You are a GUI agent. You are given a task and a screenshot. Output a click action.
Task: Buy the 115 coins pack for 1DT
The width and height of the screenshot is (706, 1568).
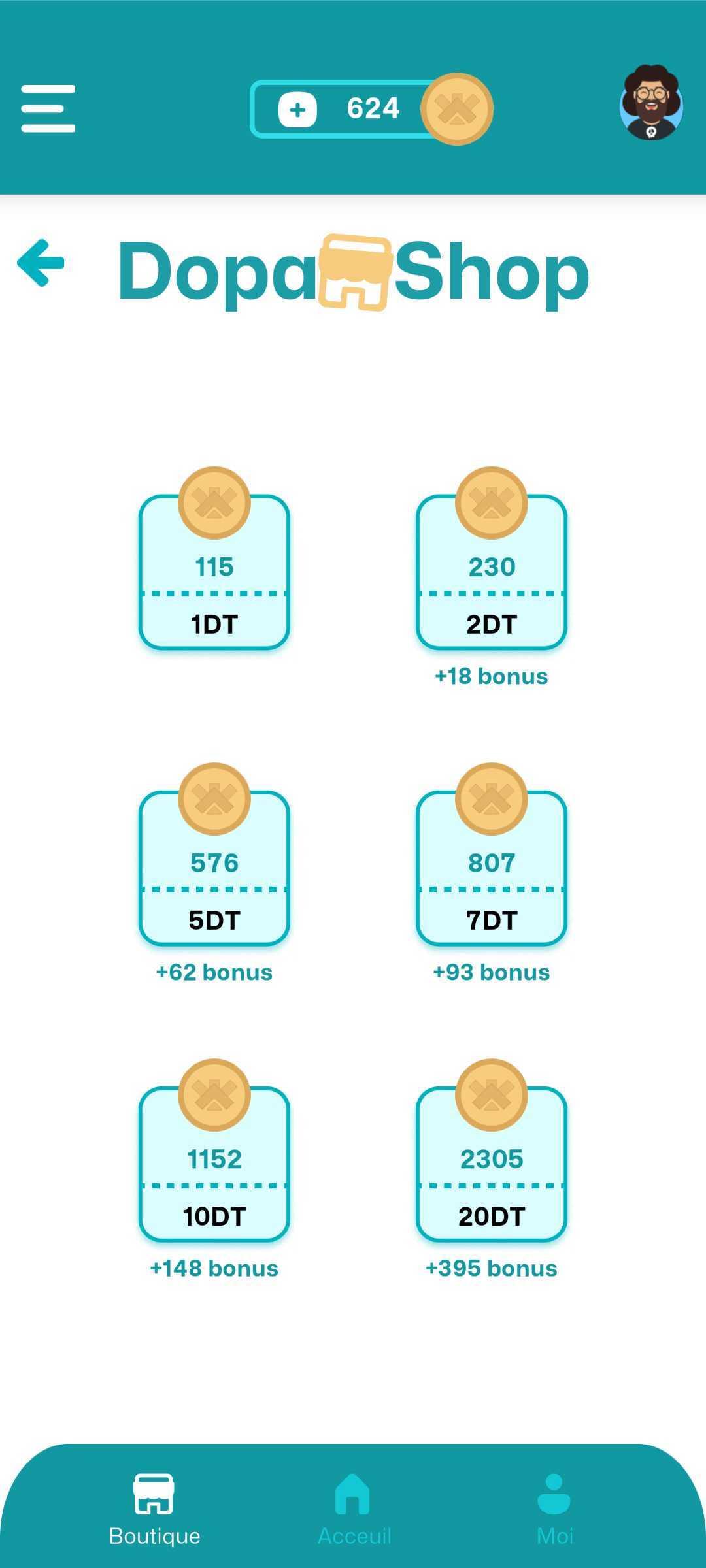pos(214,572)
